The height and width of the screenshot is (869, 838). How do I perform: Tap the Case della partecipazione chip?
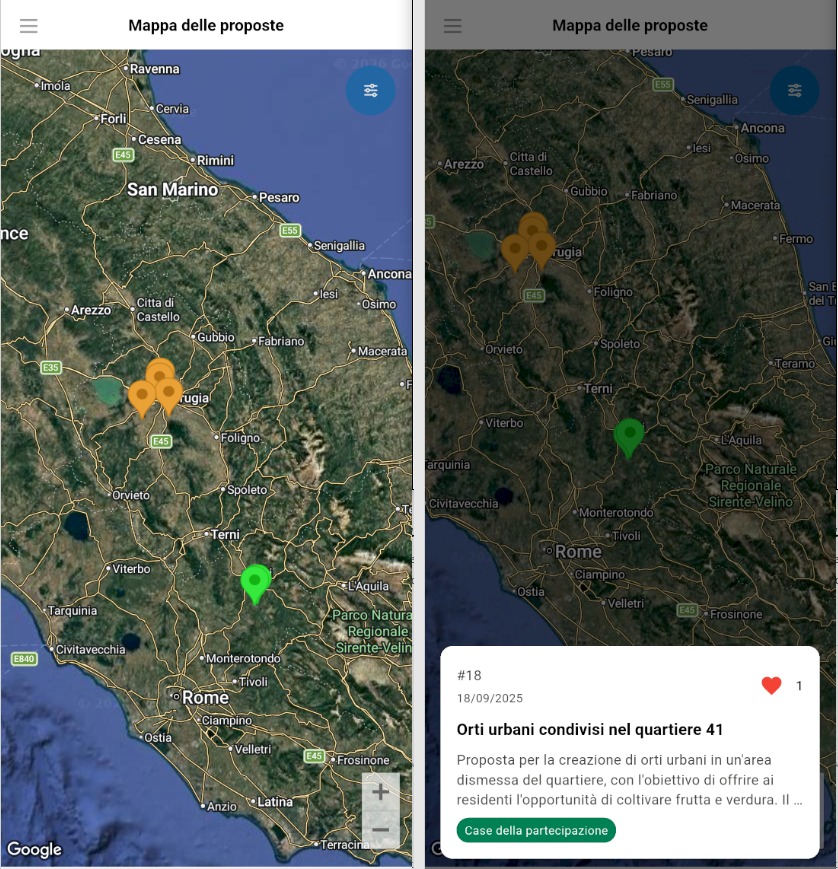[536, 831]
